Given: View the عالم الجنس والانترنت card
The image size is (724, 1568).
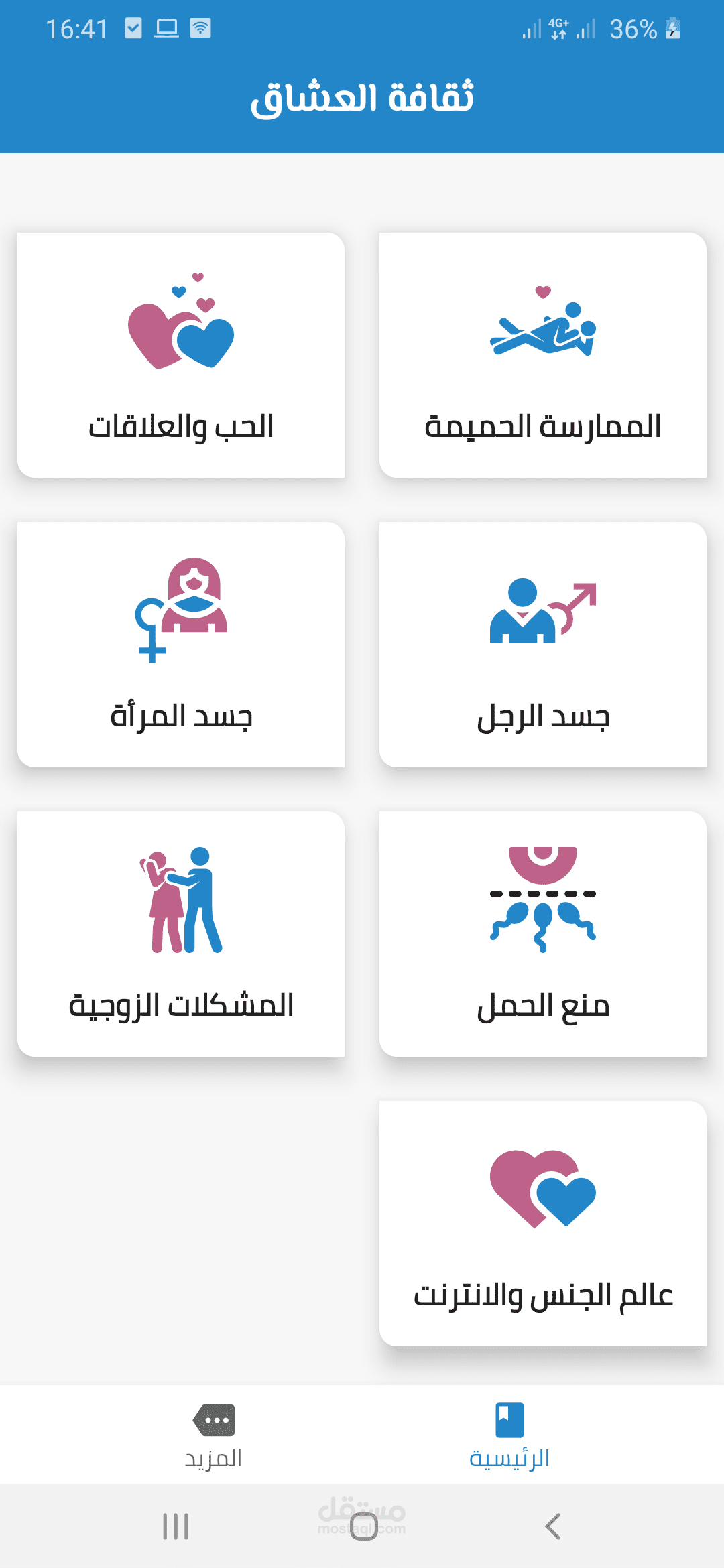Looking at the screenshot, I should 543,1224.
